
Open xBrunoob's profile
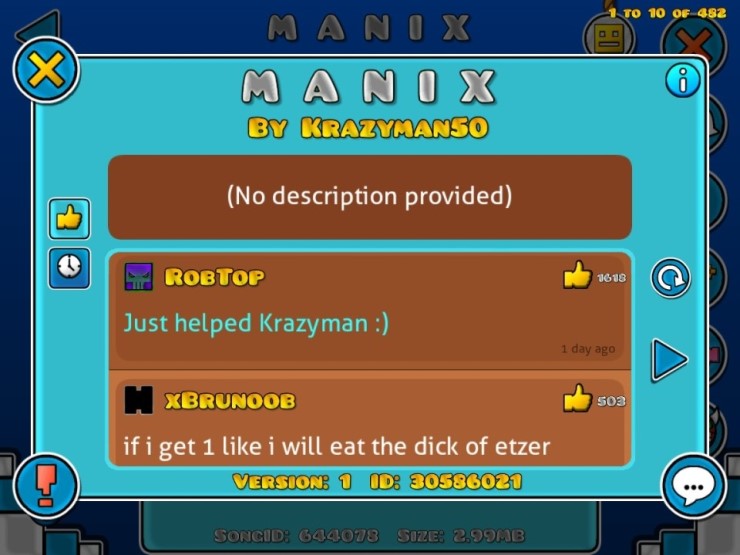click(229, 401)
